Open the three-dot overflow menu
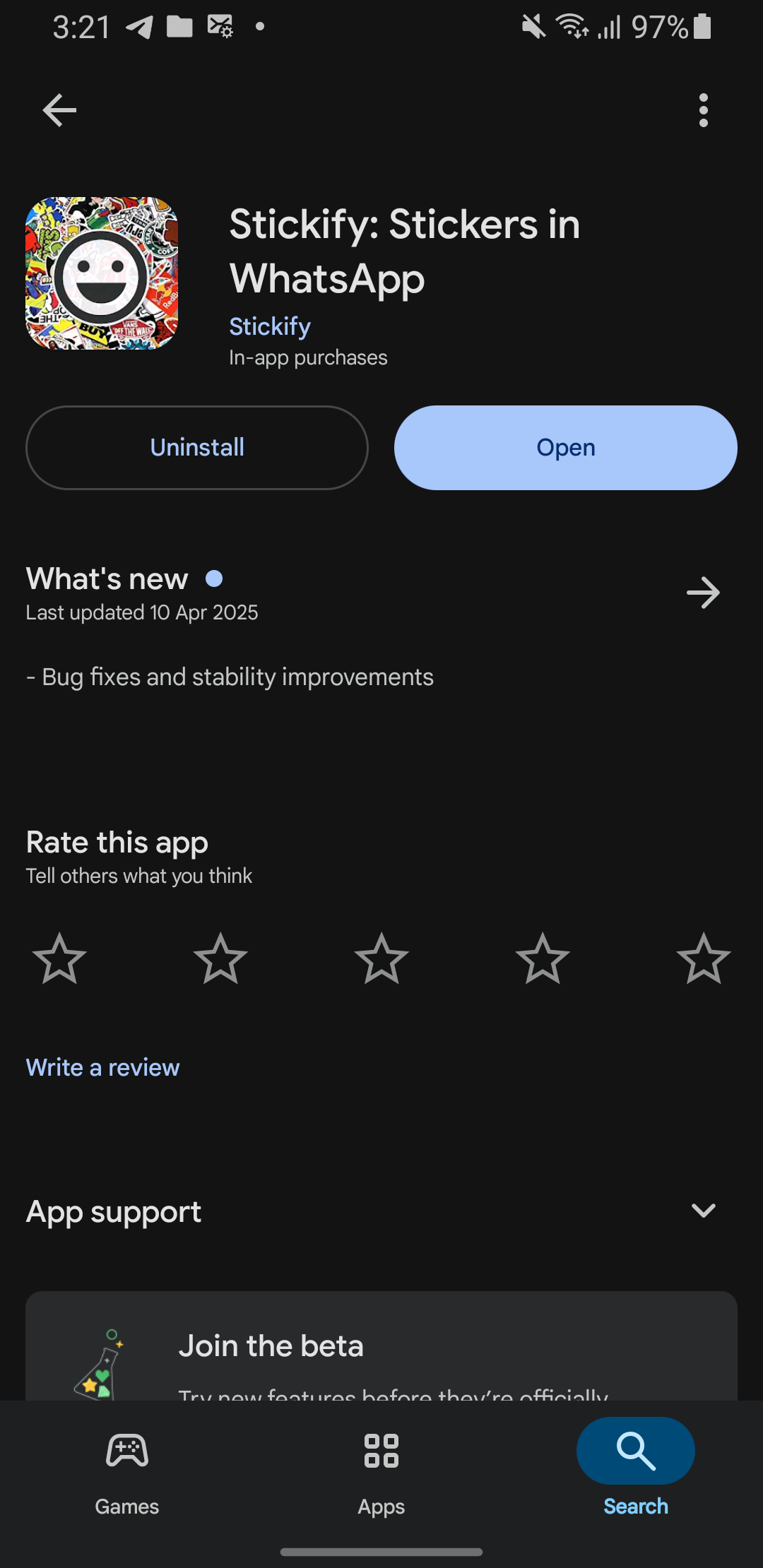Image resolution: width=763 pixels, height=1568 pixels. tap(703, 110)
